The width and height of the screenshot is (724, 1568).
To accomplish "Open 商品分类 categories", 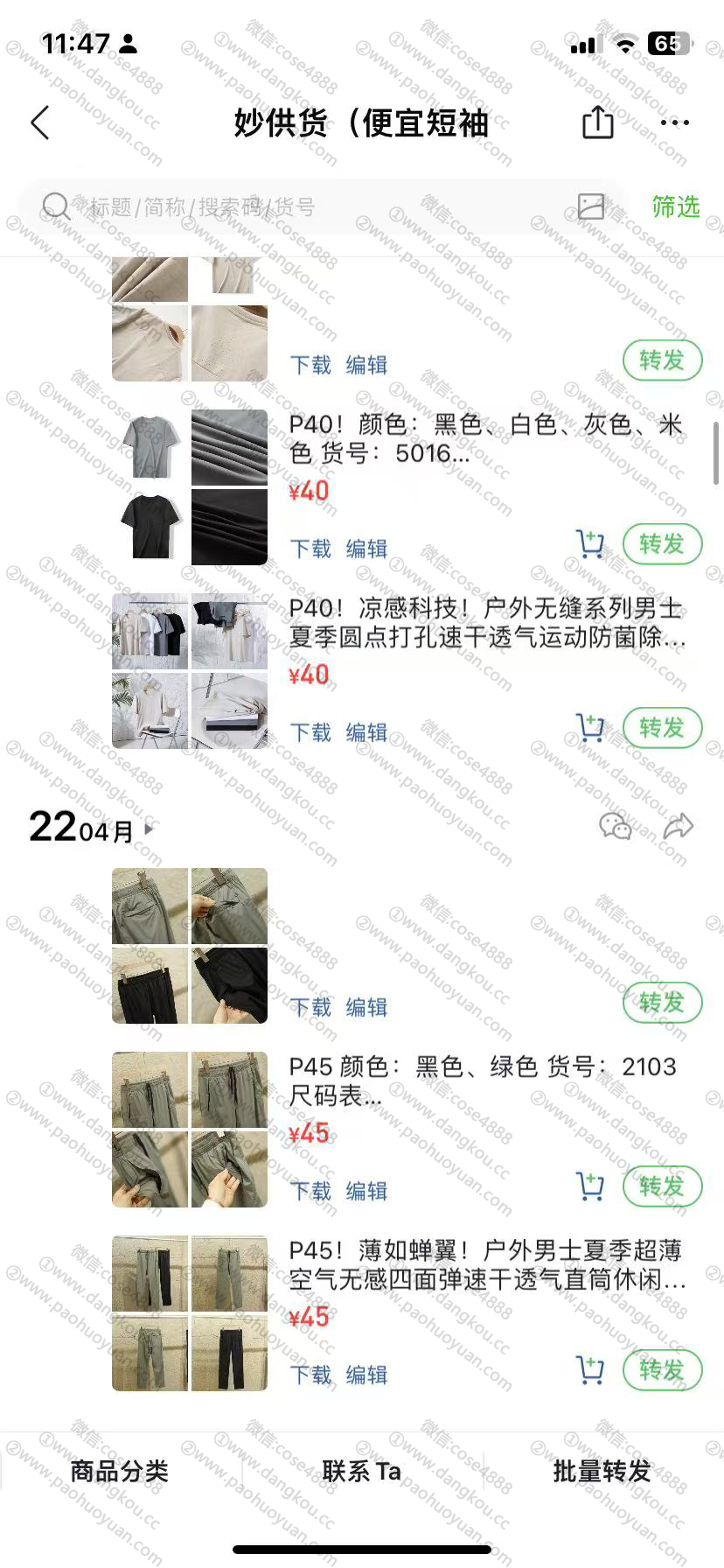I will click(120, 1471).
